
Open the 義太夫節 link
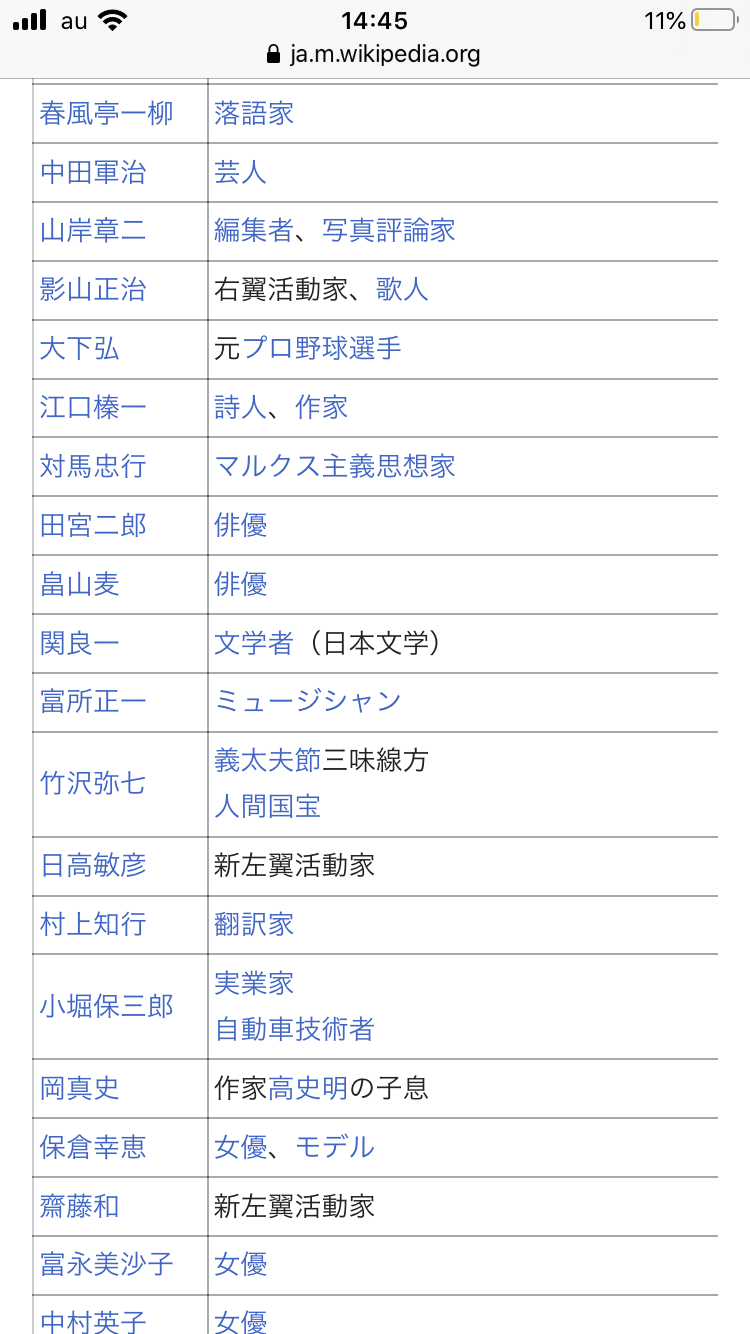tap(267, 761)
